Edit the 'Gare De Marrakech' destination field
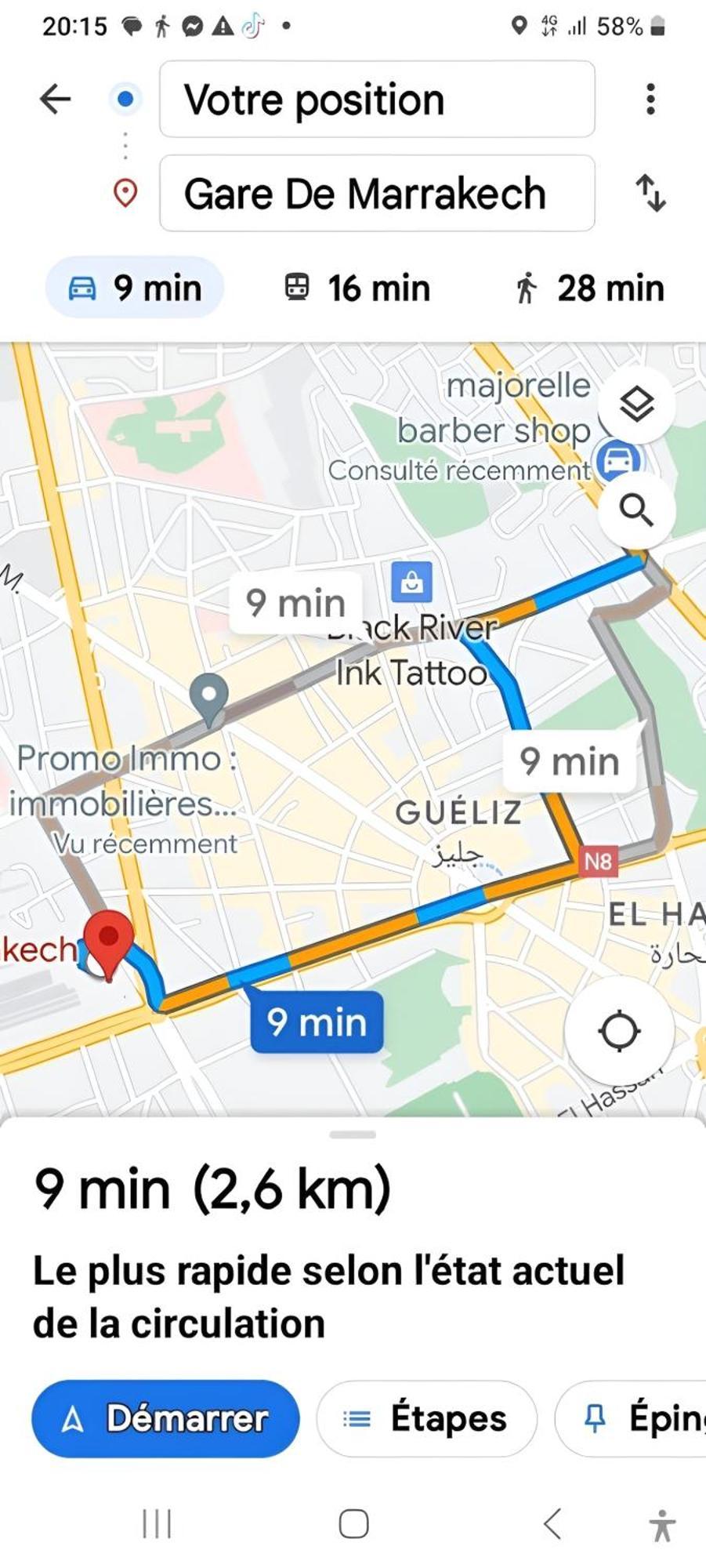The image size is (706, 1568). click(x=376, y=194)
